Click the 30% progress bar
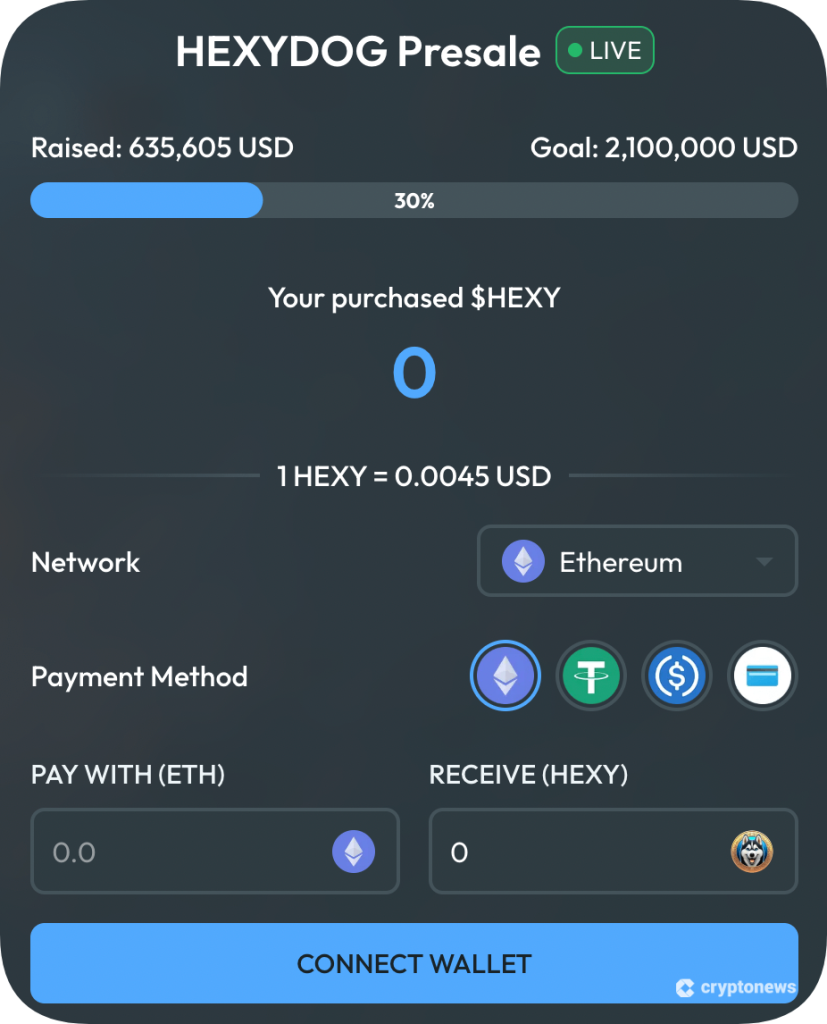Image resolution: width=827 pixels, height=1024 pixels. [x=414, y=200]
